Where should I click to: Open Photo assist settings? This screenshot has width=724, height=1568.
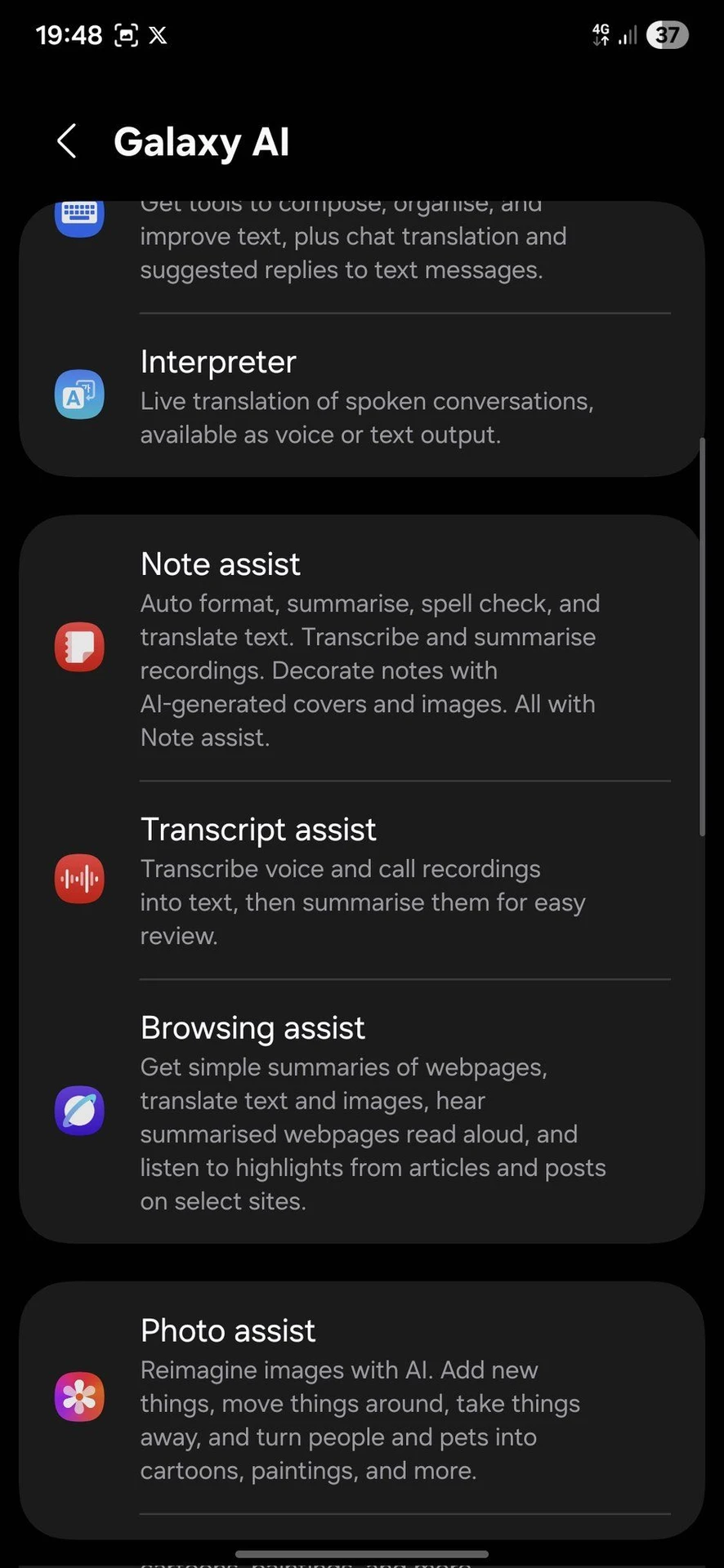(362, 1398)
